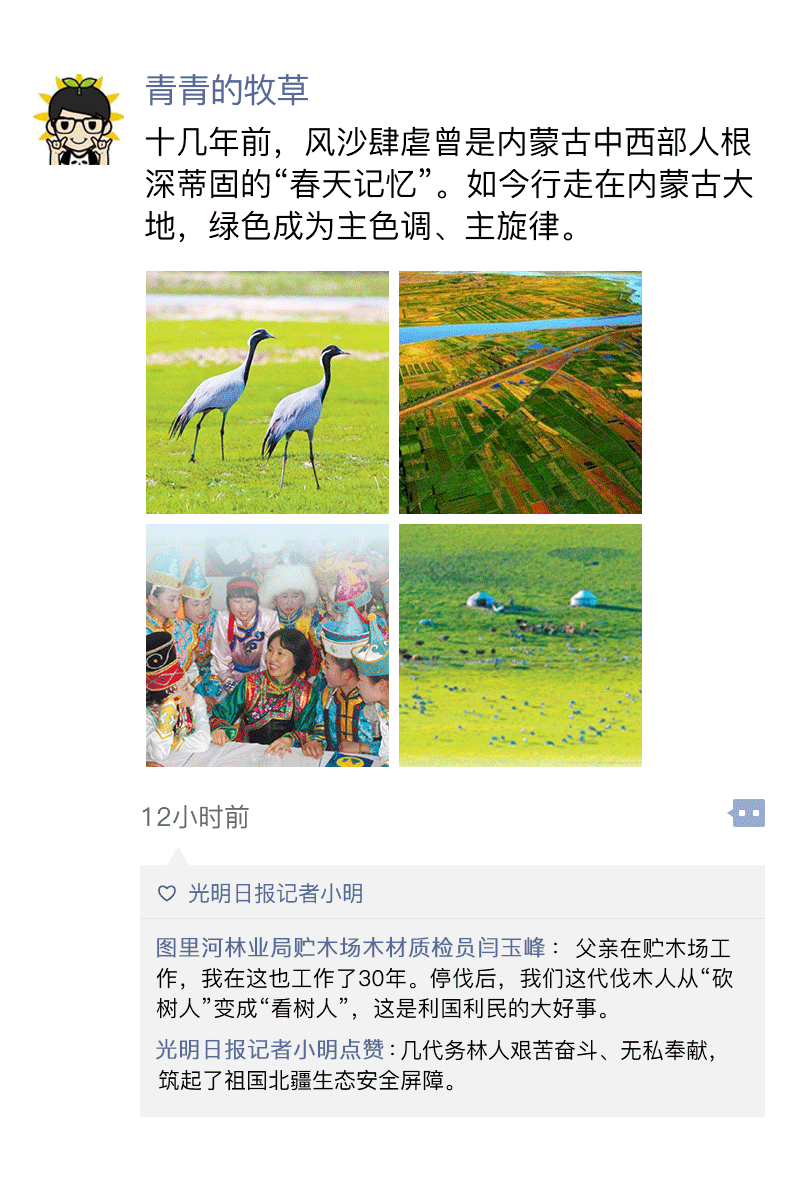Open 青青的牧草's profile avatar
Image resolution: width=800 pixels, height=1190 pixels.
coord(78,119)
